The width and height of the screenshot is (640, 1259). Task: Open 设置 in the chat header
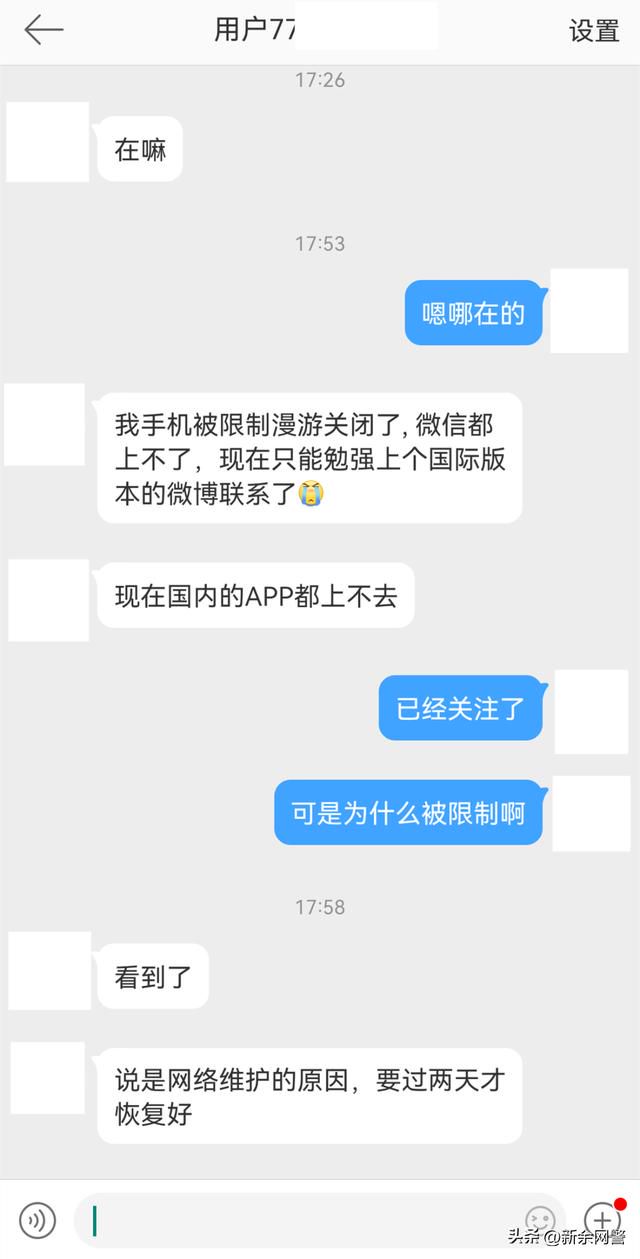pyautogui.click(x=594, y=31)
